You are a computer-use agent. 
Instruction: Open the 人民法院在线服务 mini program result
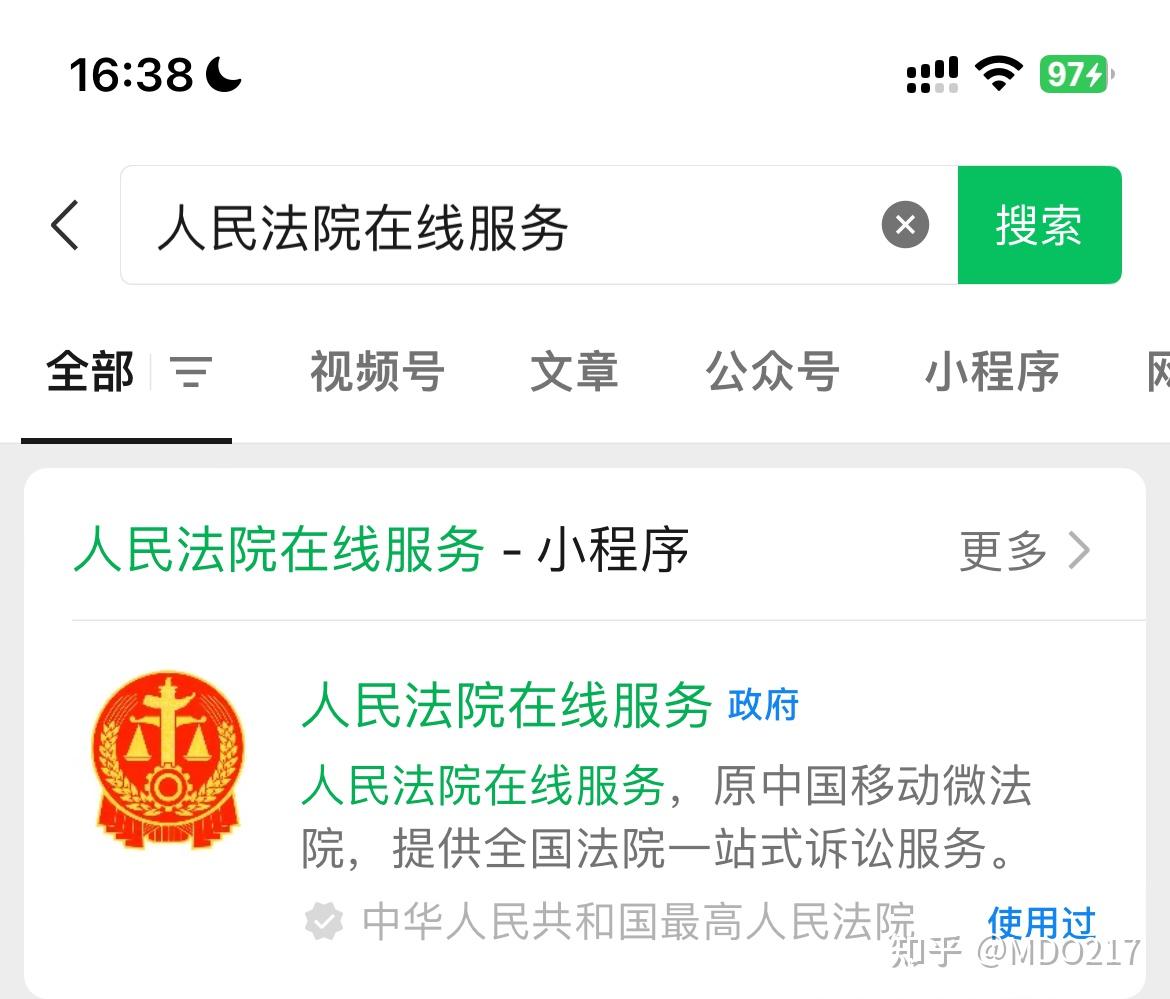coord(505,705)
